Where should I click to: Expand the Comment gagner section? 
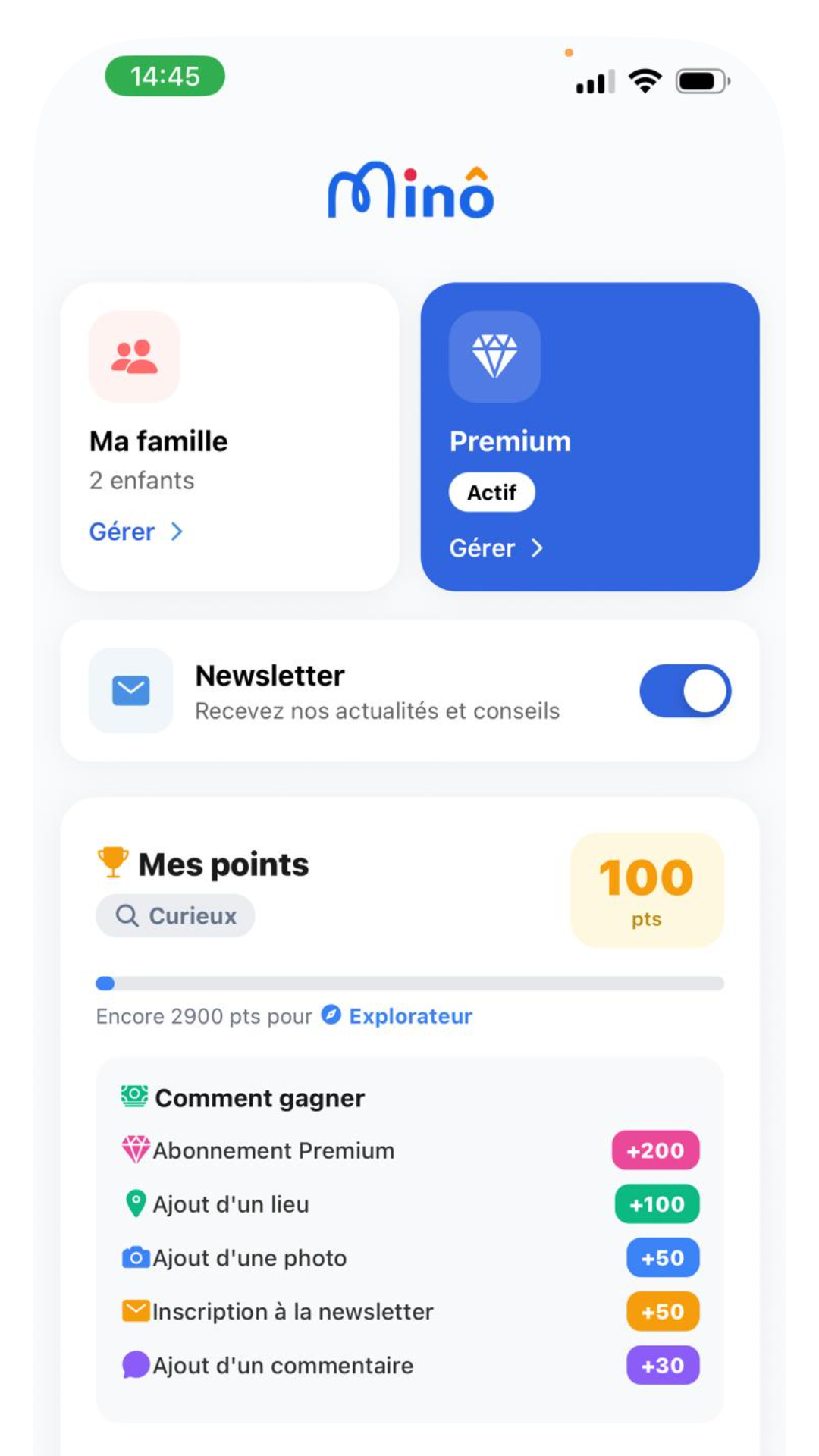259,1097
